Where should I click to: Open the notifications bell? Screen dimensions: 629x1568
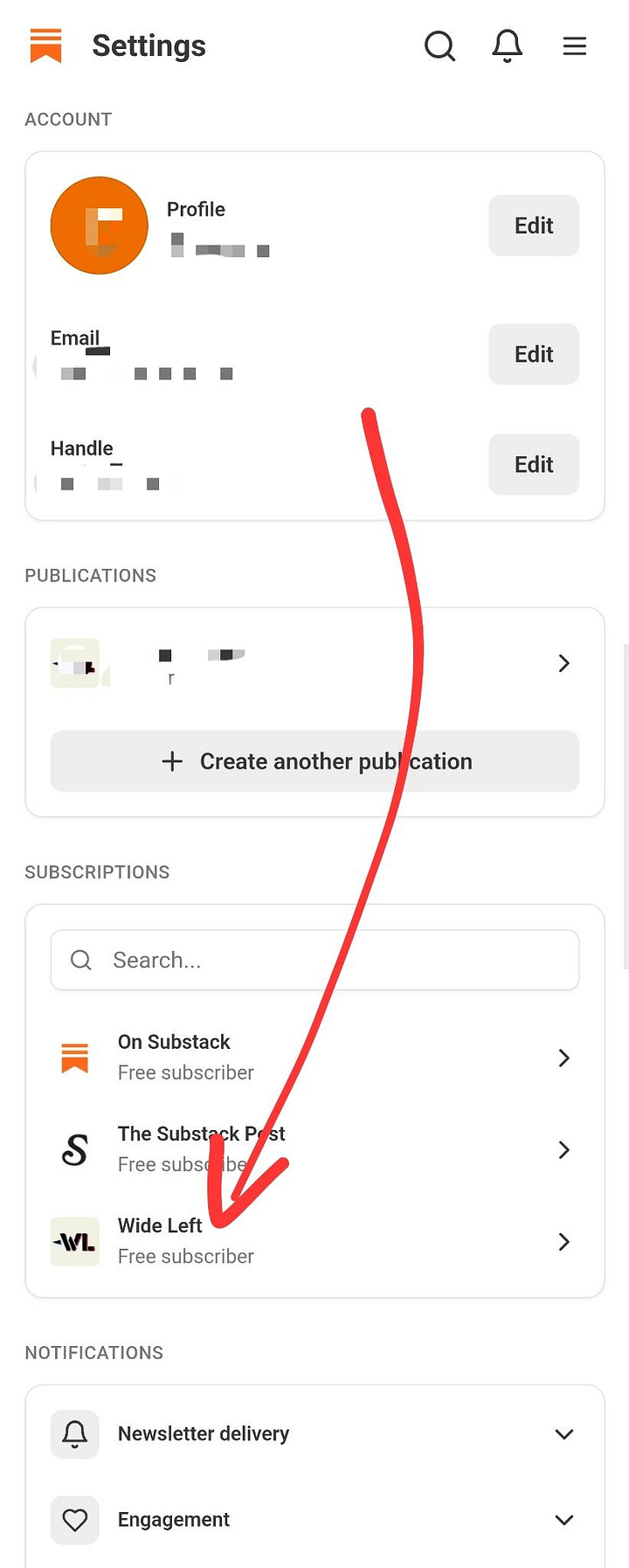(507, 45)
